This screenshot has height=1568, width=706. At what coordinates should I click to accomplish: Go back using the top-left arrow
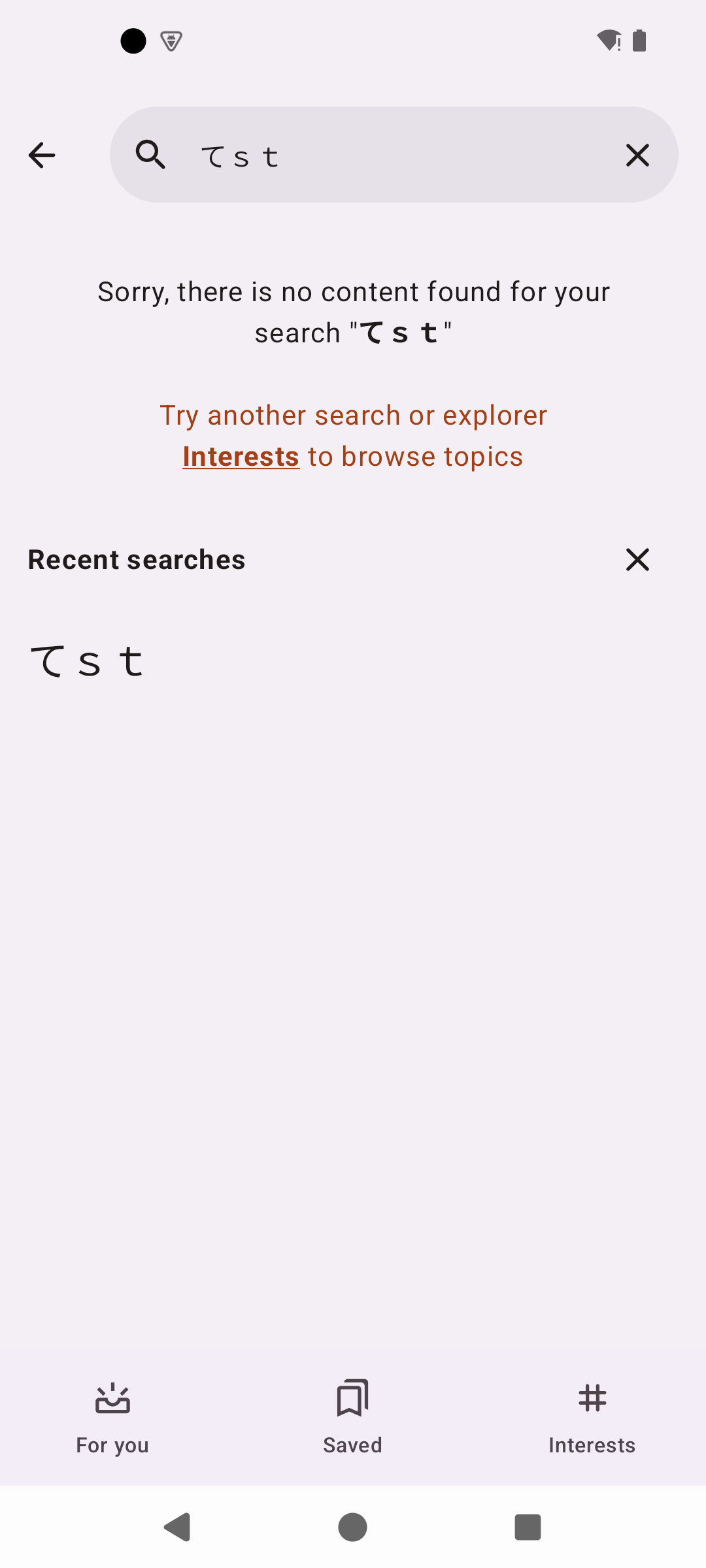coord(42,155)
